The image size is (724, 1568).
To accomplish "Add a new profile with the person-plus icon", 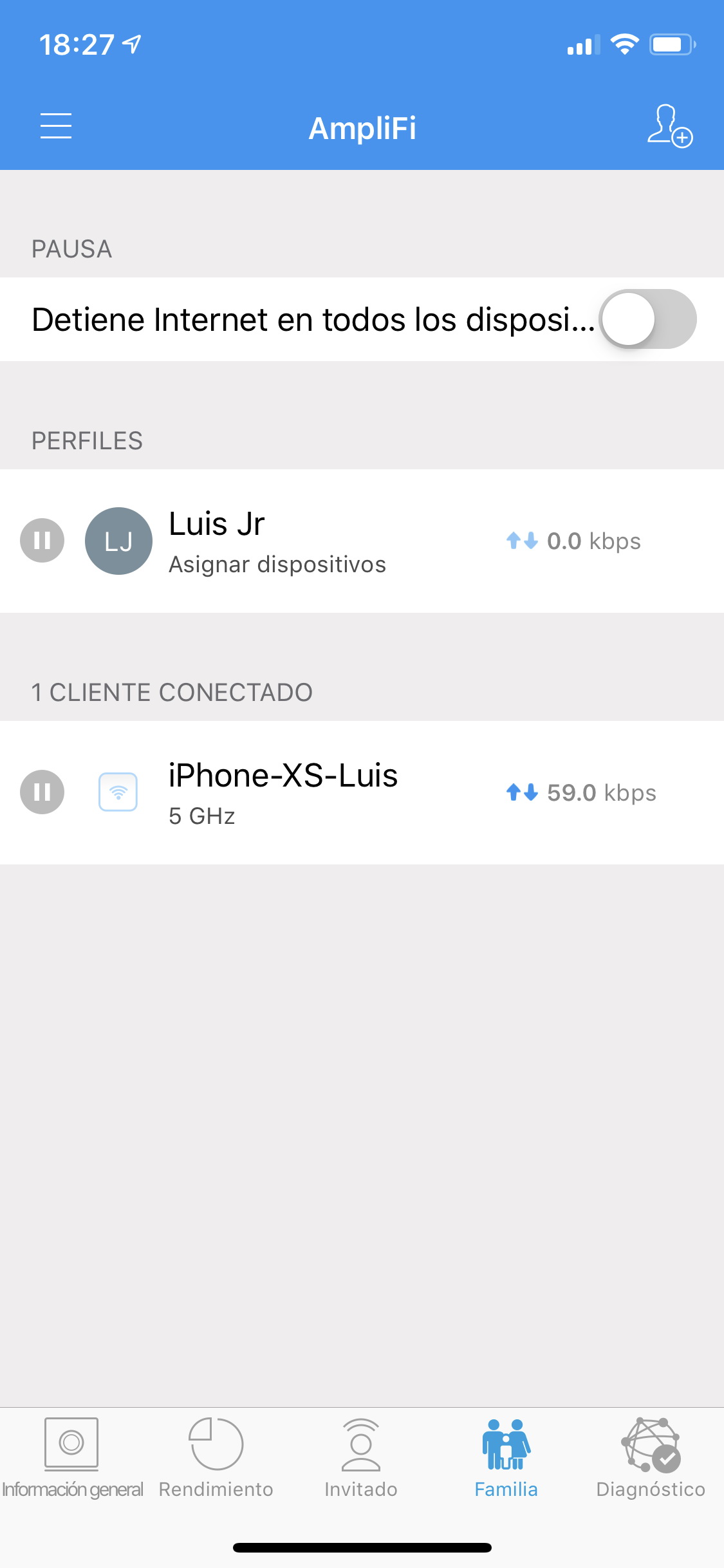I will [x=669, y=126].
